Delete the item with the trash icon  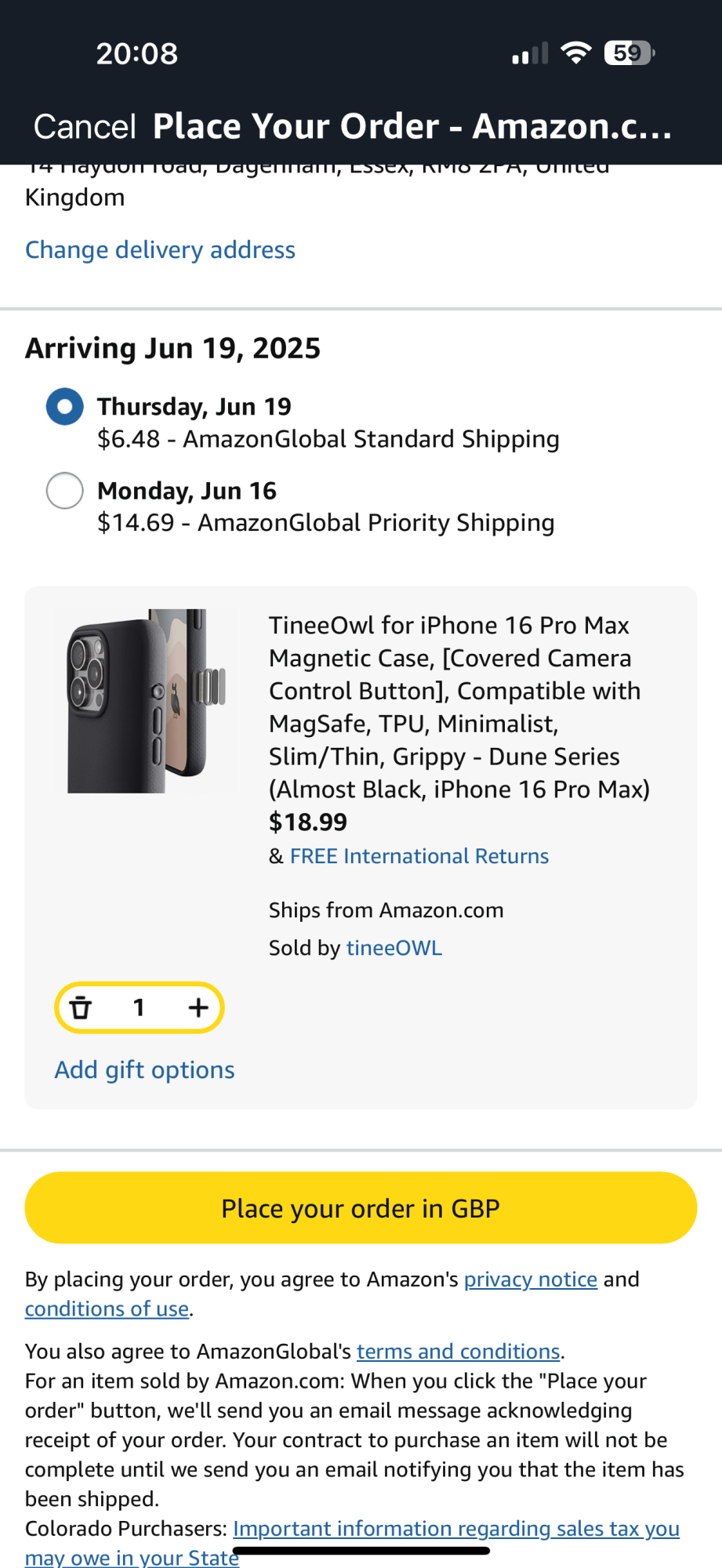[x=81, y=1007]
